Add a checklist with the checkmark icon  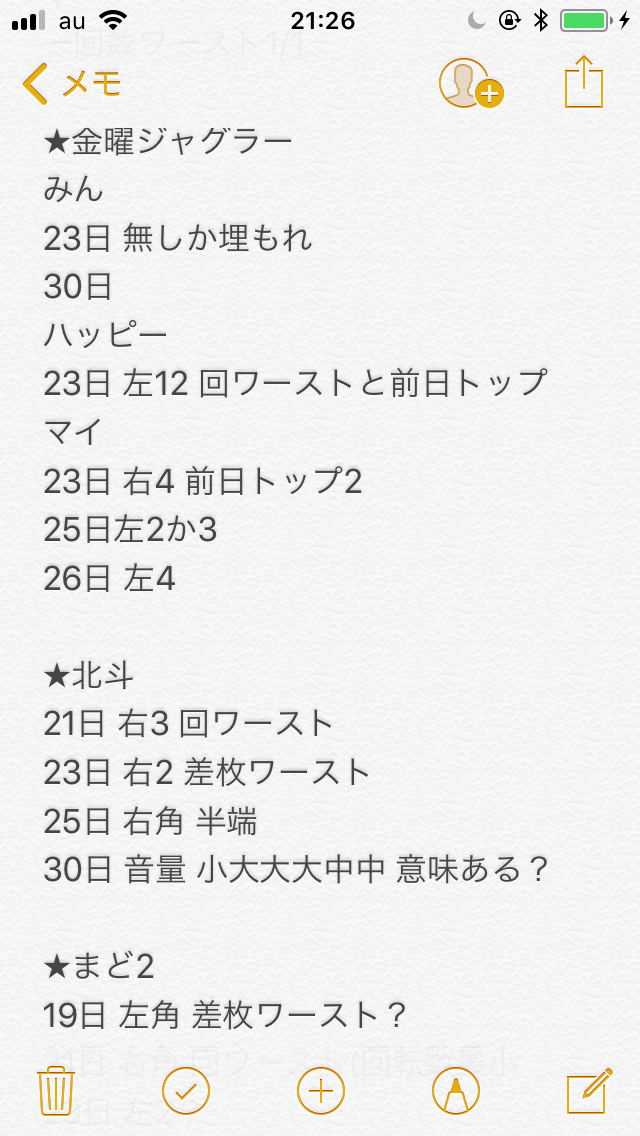pos(186,1090)
